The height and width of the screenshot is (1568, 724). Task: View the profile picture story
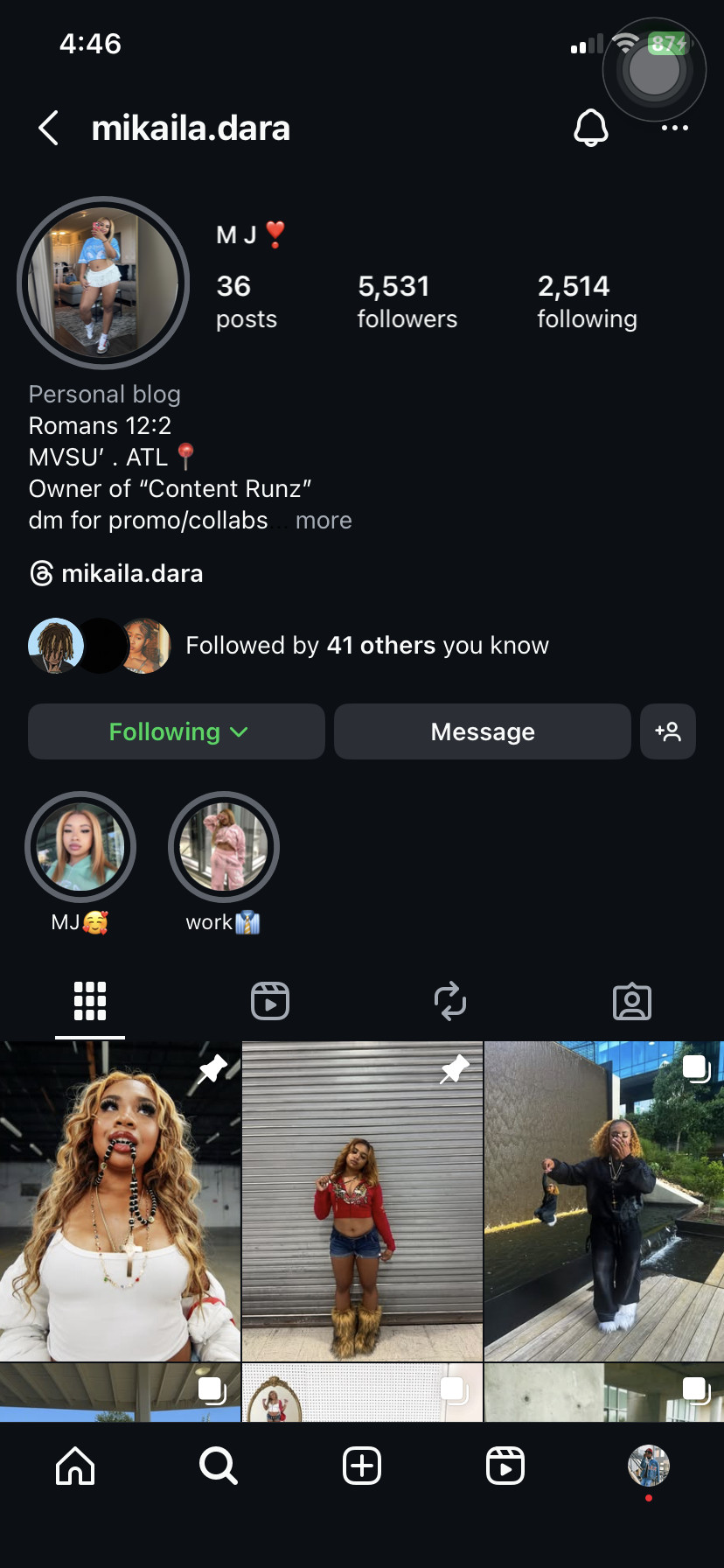point(103,283)
